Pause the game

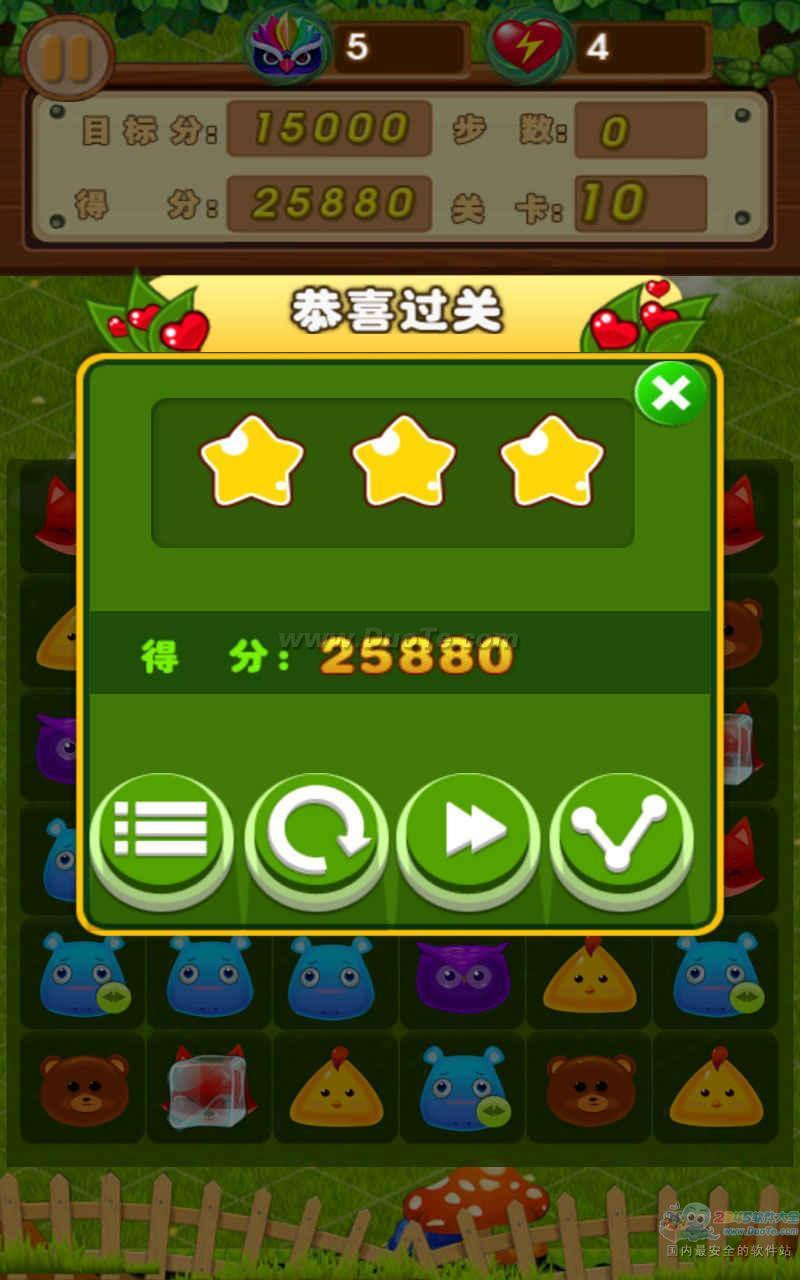click(x=66, y=56)
